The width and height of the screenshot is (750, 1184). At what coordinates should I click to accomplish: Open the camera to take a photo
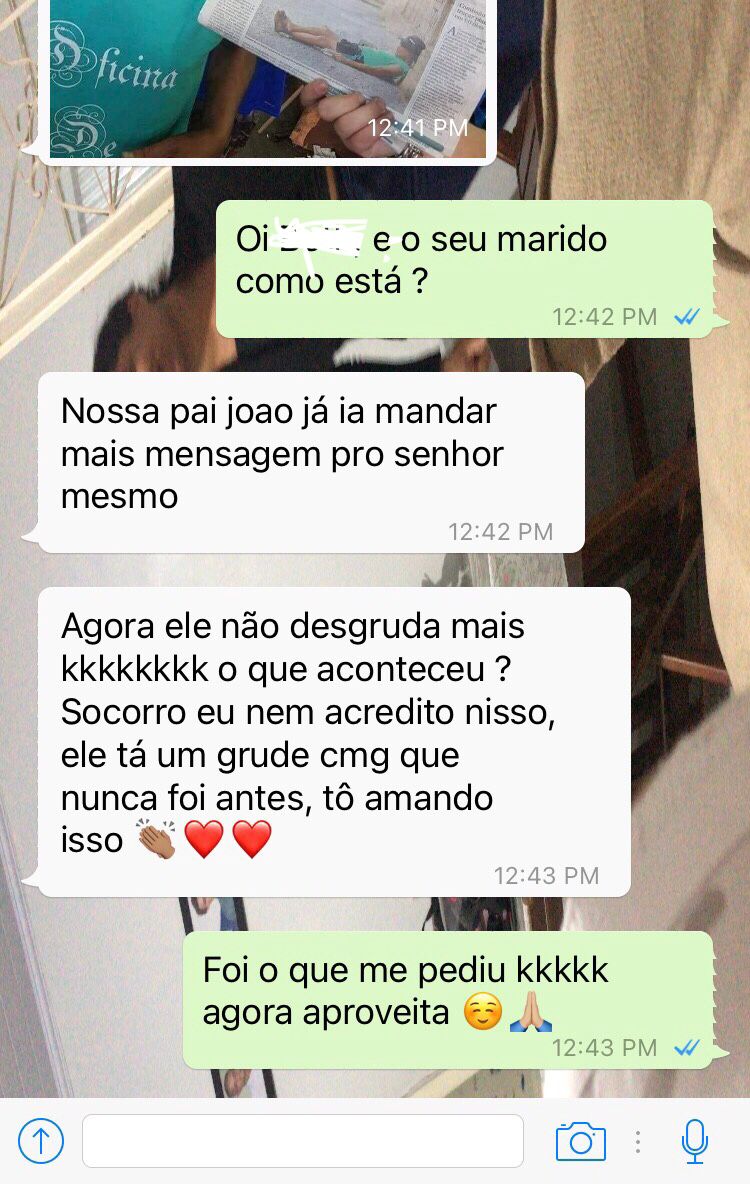click(581, 1141)
